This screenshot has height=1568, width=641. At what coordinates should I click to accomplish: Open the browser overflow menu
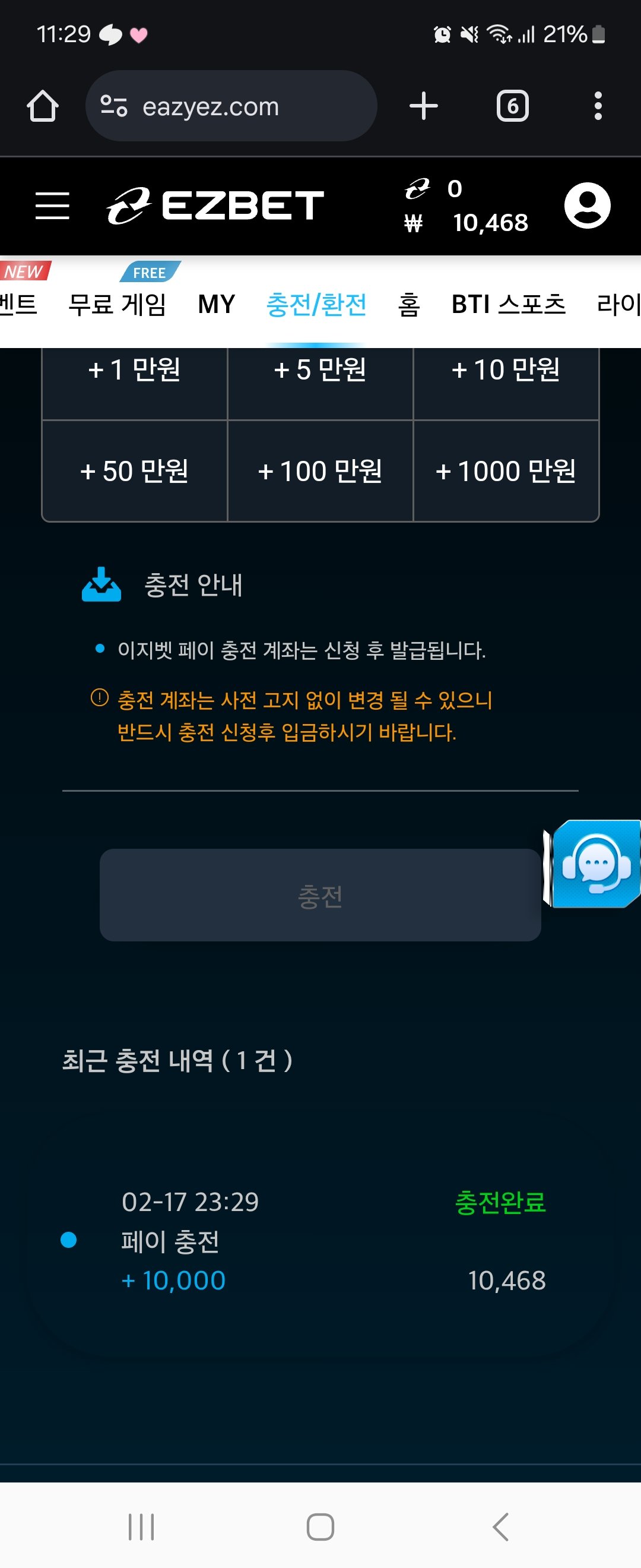coord(598,106)
